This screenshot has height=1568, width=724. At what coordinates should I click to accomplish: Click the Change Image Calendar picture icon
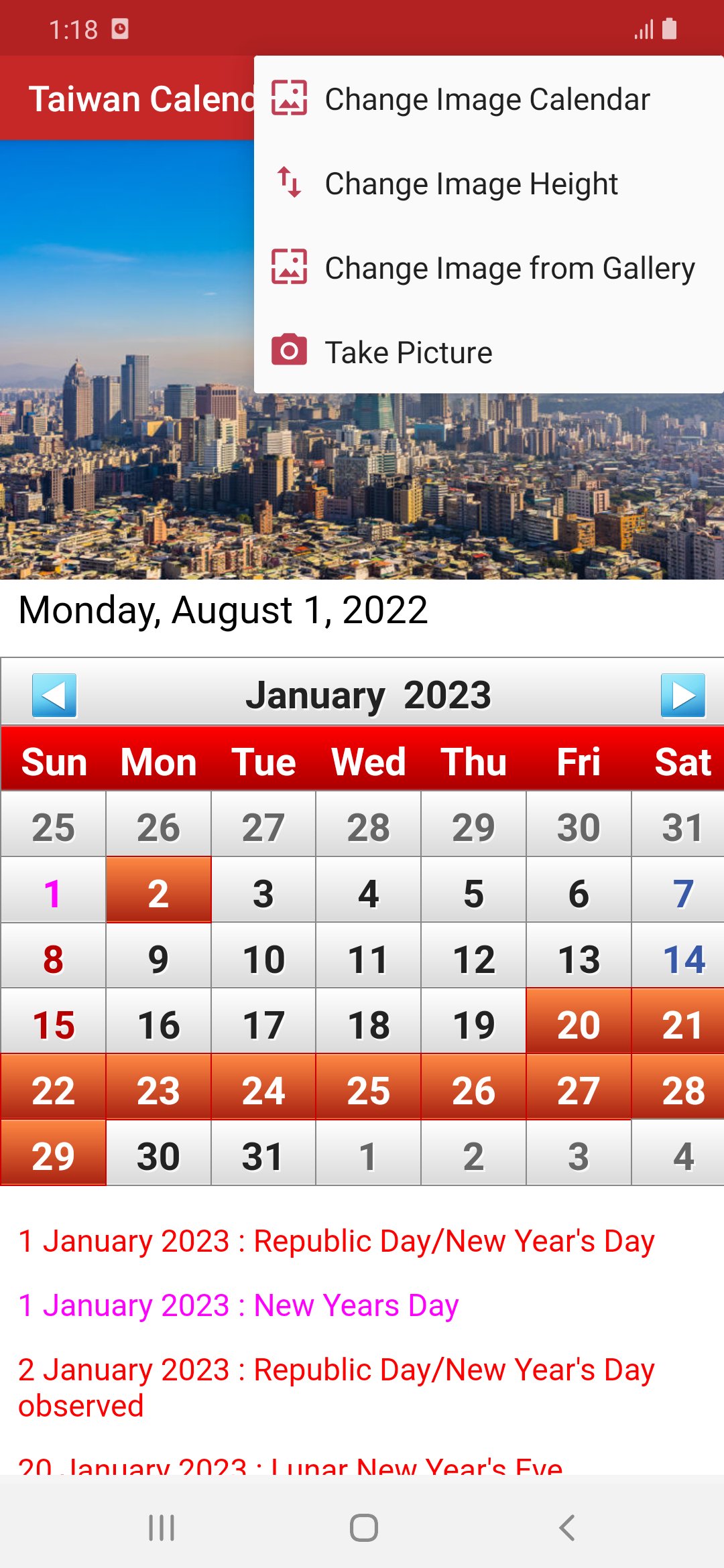[290, 98]
